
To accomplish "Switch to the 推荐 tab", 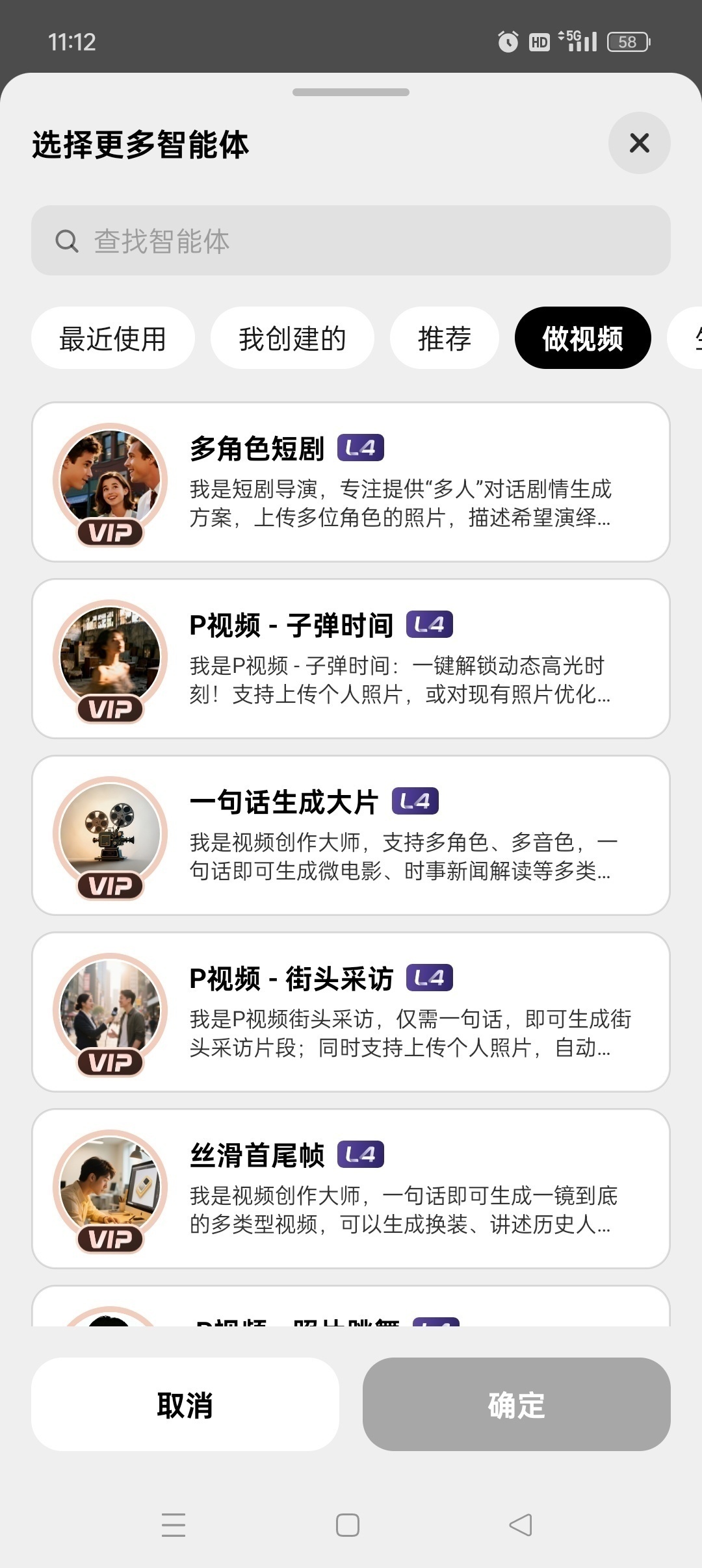I will point(443,338).
